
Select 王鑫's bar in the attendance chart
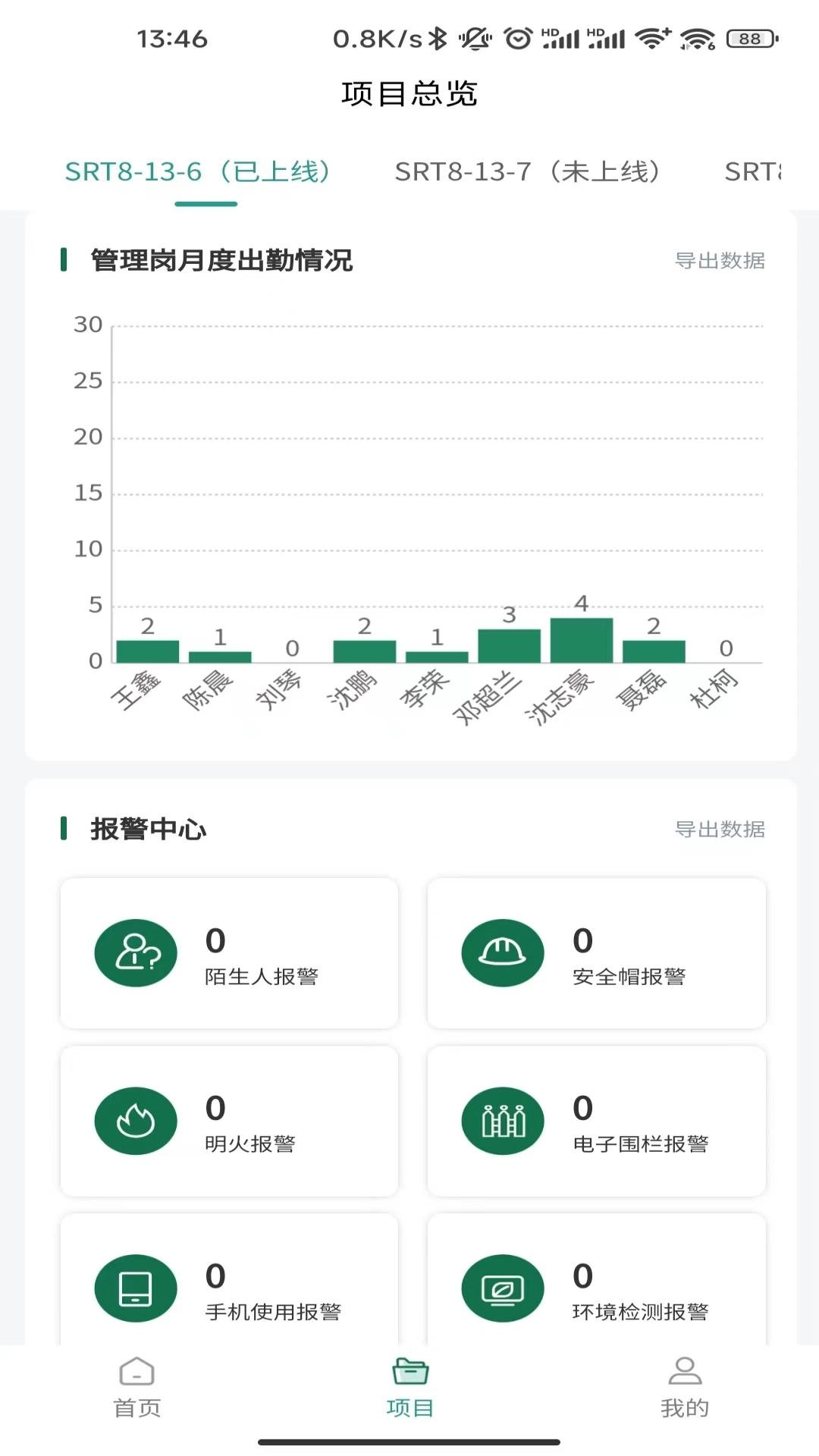[x=149, y=648]
